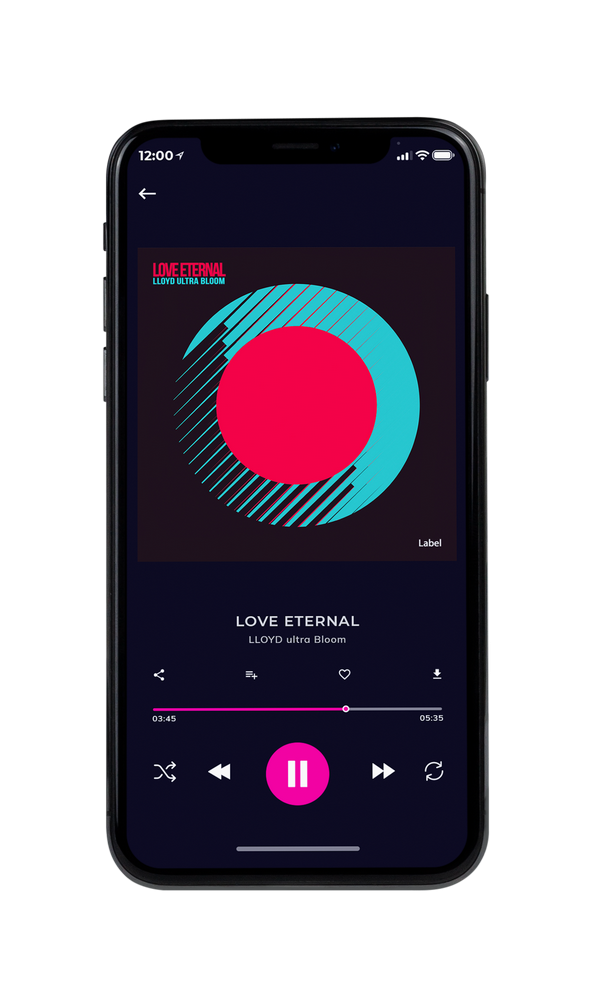
Task: Add track to playlist
Action: tap(251, 675)
